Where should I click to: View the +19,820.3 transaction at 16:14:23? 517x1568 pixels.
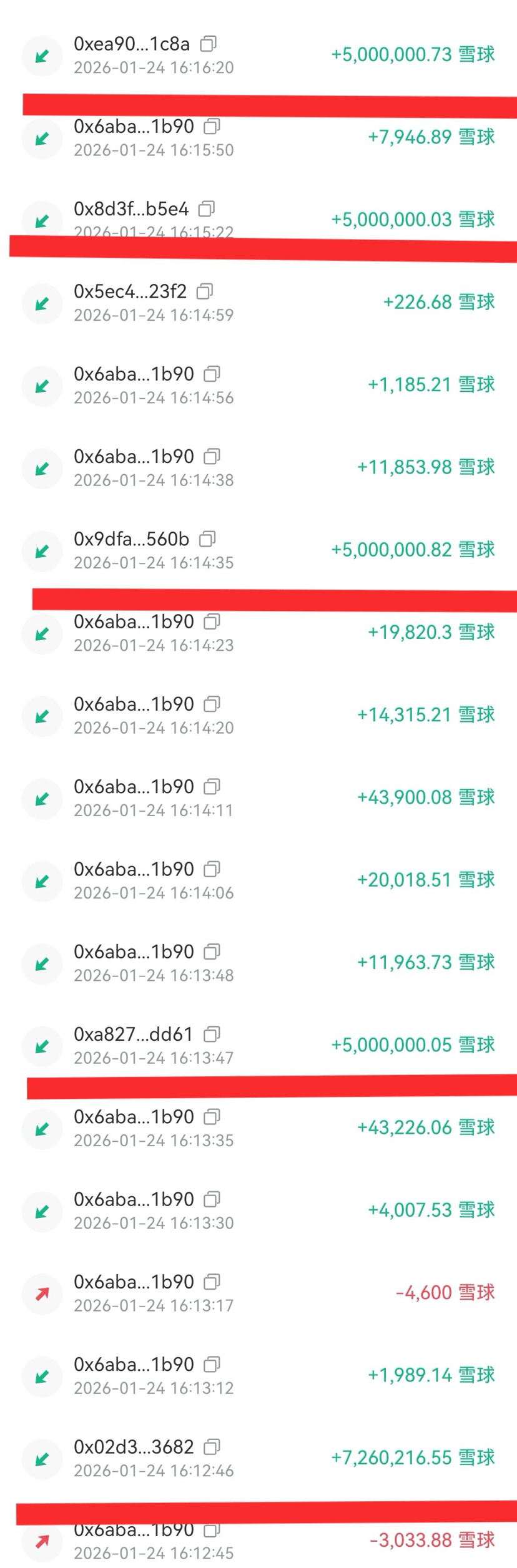[x=258, y=633]
